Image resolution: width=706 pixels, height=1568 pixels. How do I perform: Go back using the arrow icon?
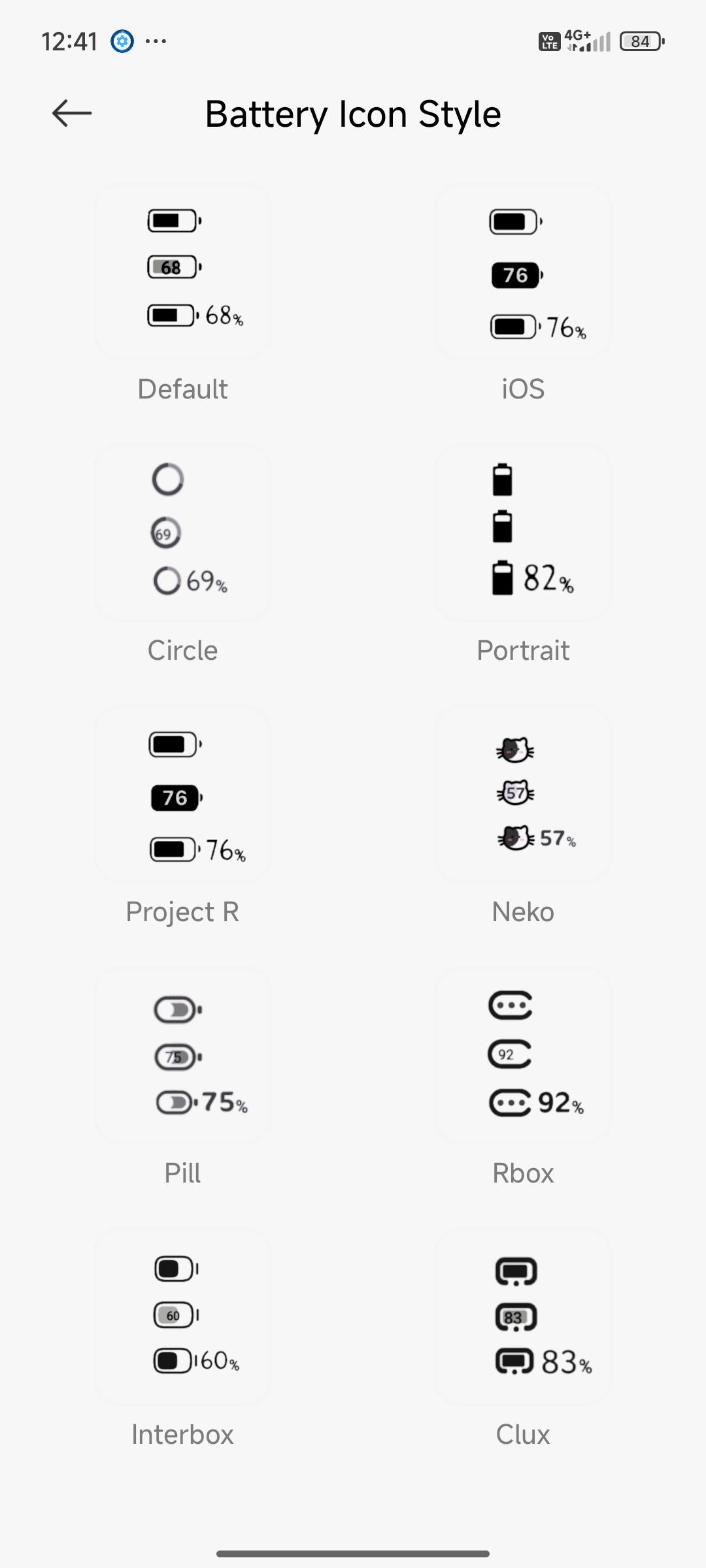tap(72, 113)
